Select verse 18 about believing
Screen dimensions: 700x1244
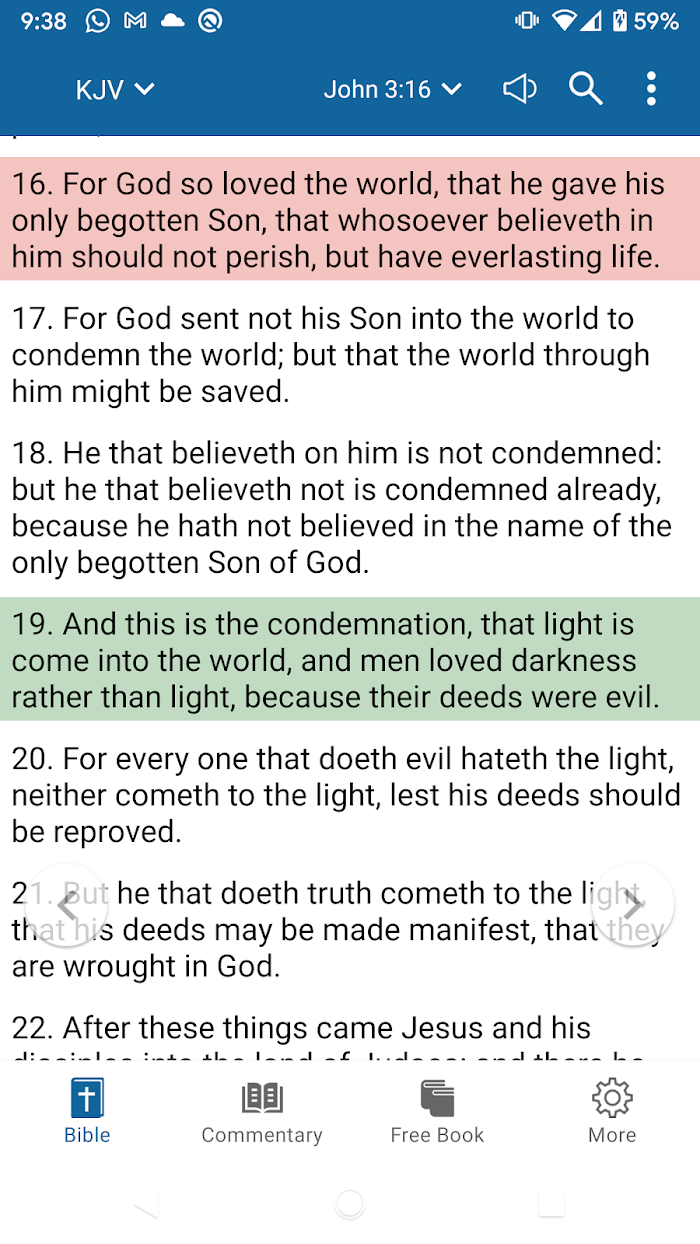point(350,508)
